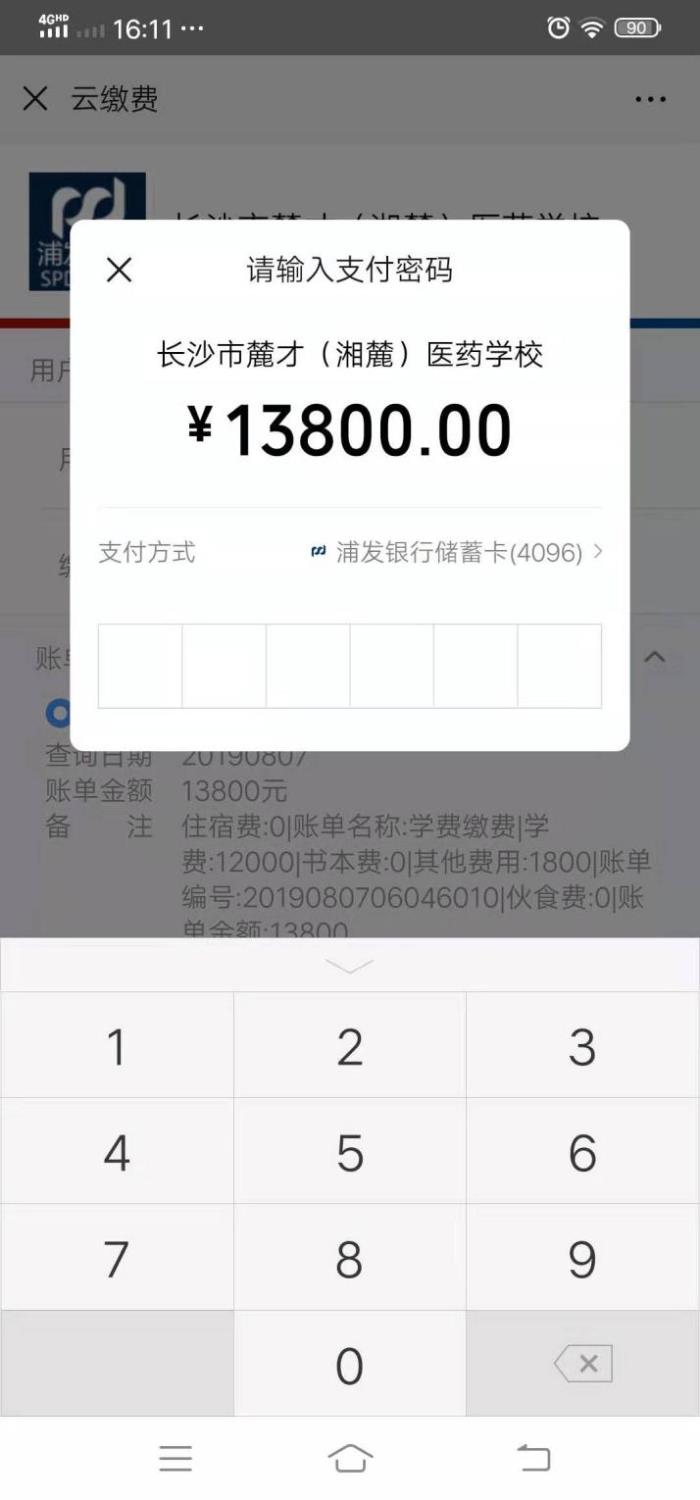Tap the six-digit password input boxes
The image size is (700, 1500).
pyautogui.click(x=349, y=666)
